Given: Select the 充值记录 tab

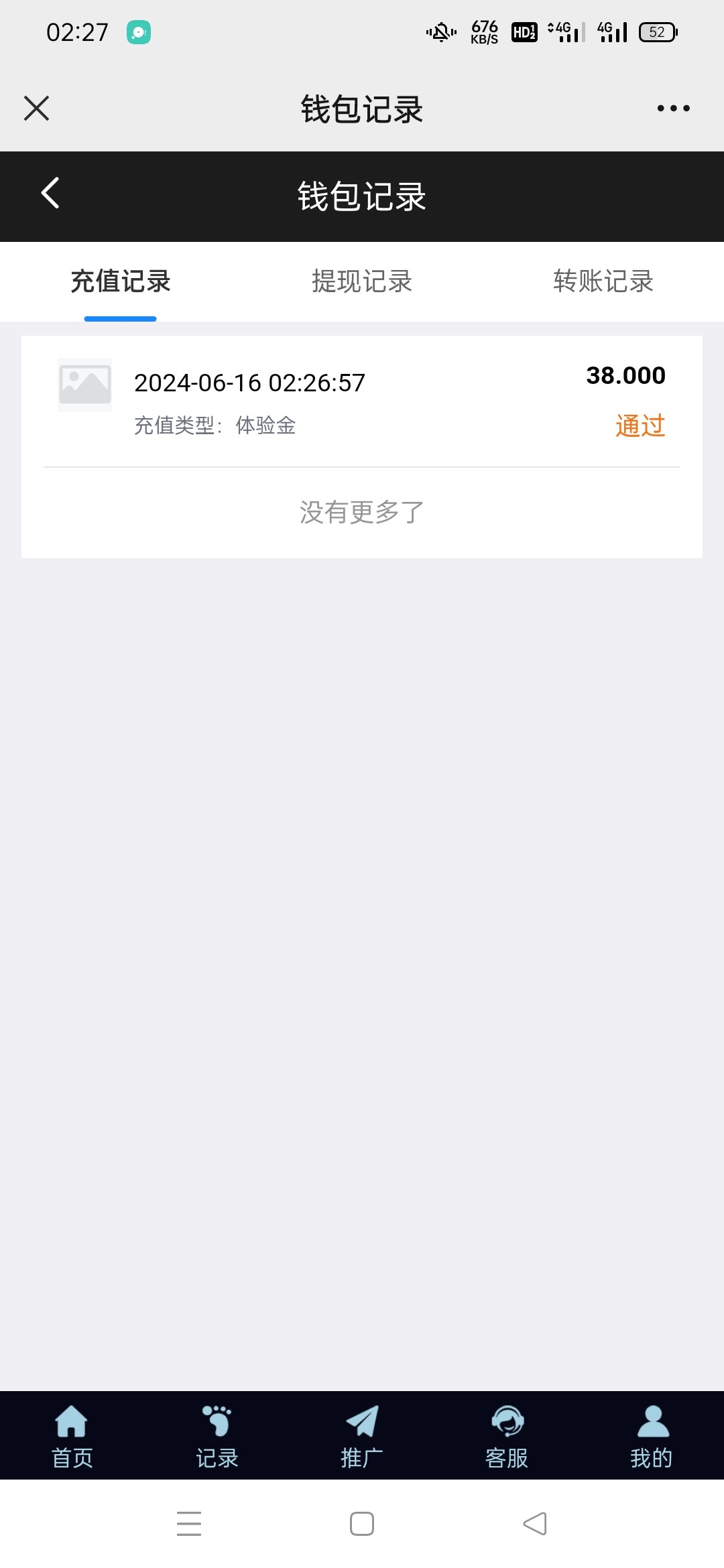Looking at the screenshot, I should [121, 281].
